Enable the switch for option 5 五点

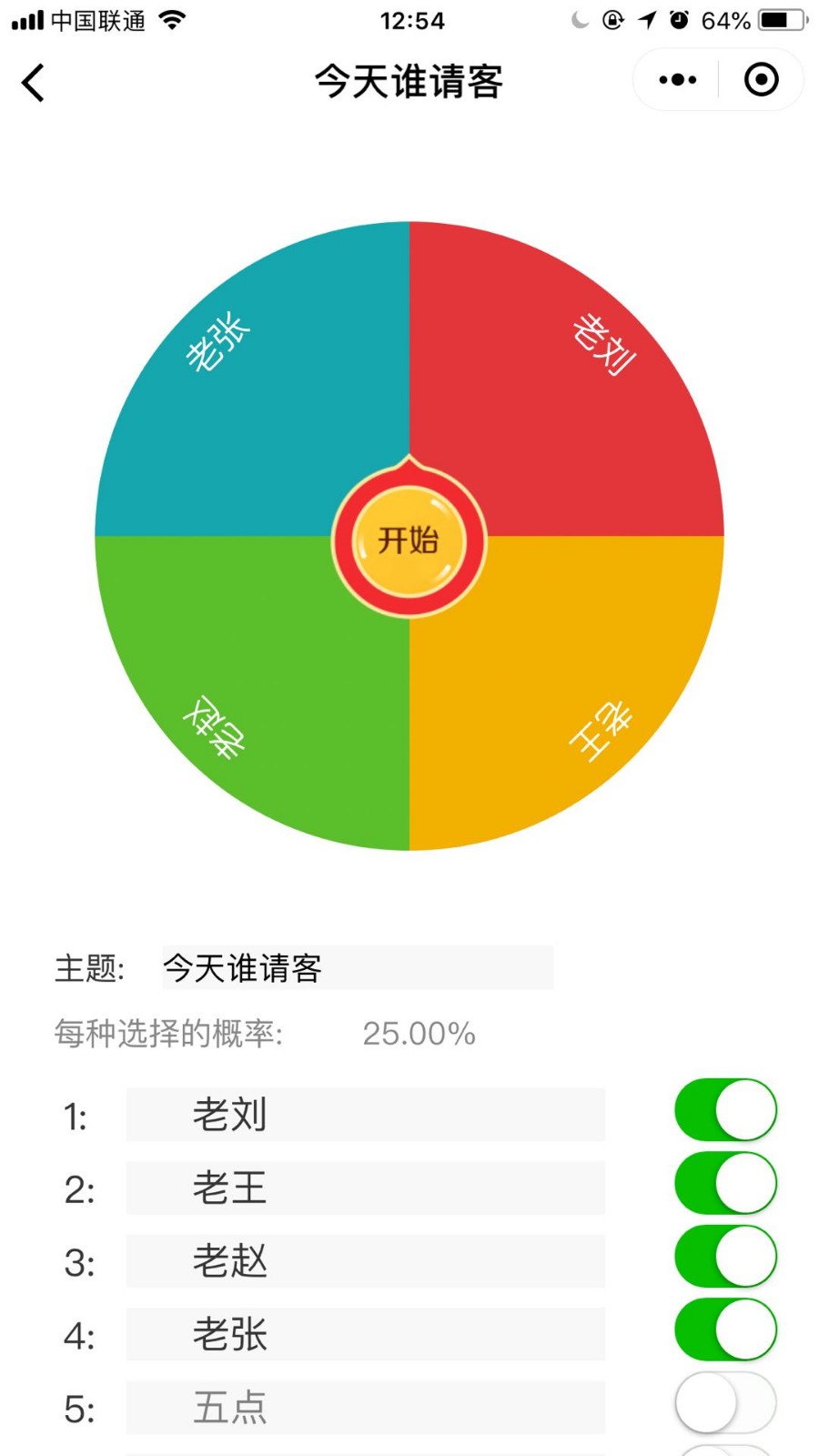tap(725, 1402)
